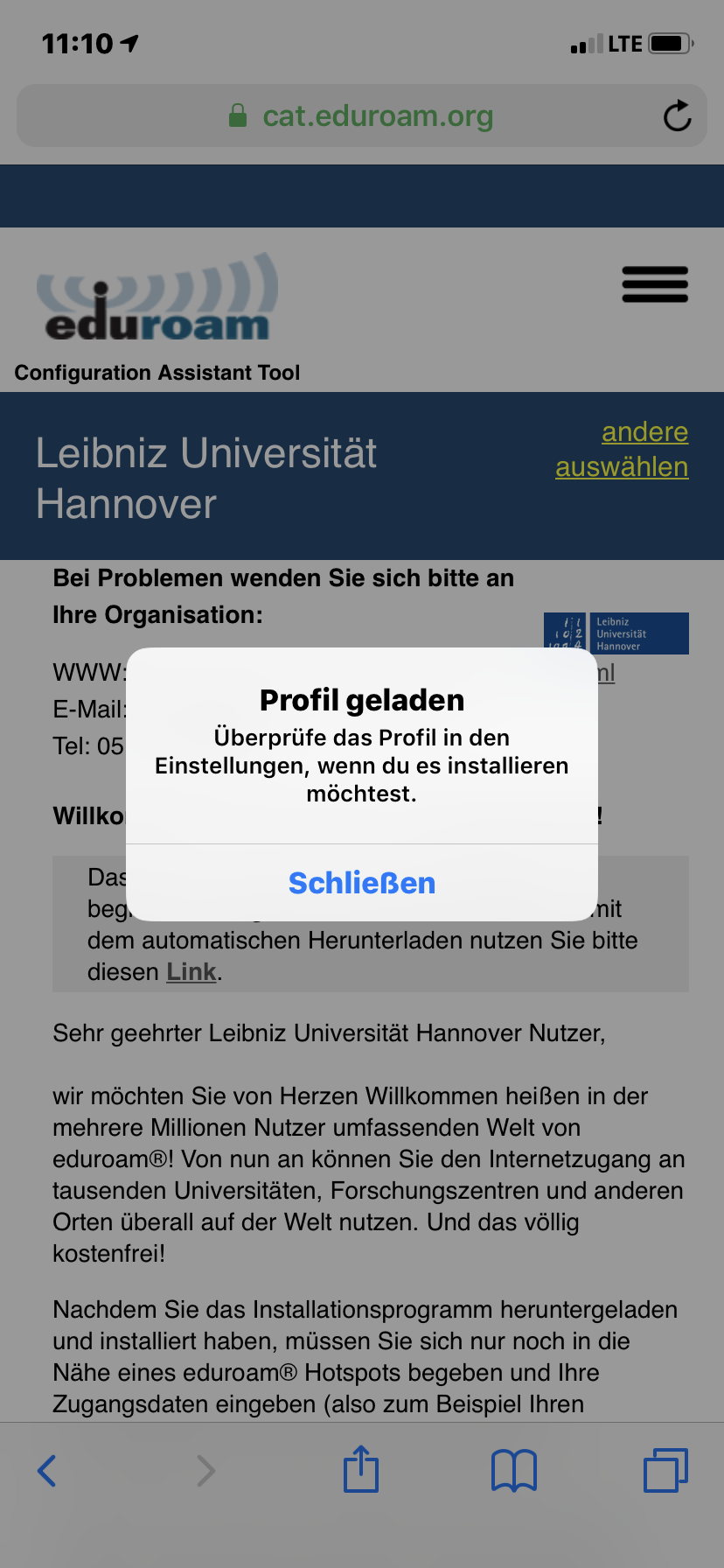
Task: Open the hamburger menu
Action: point(655,284)
